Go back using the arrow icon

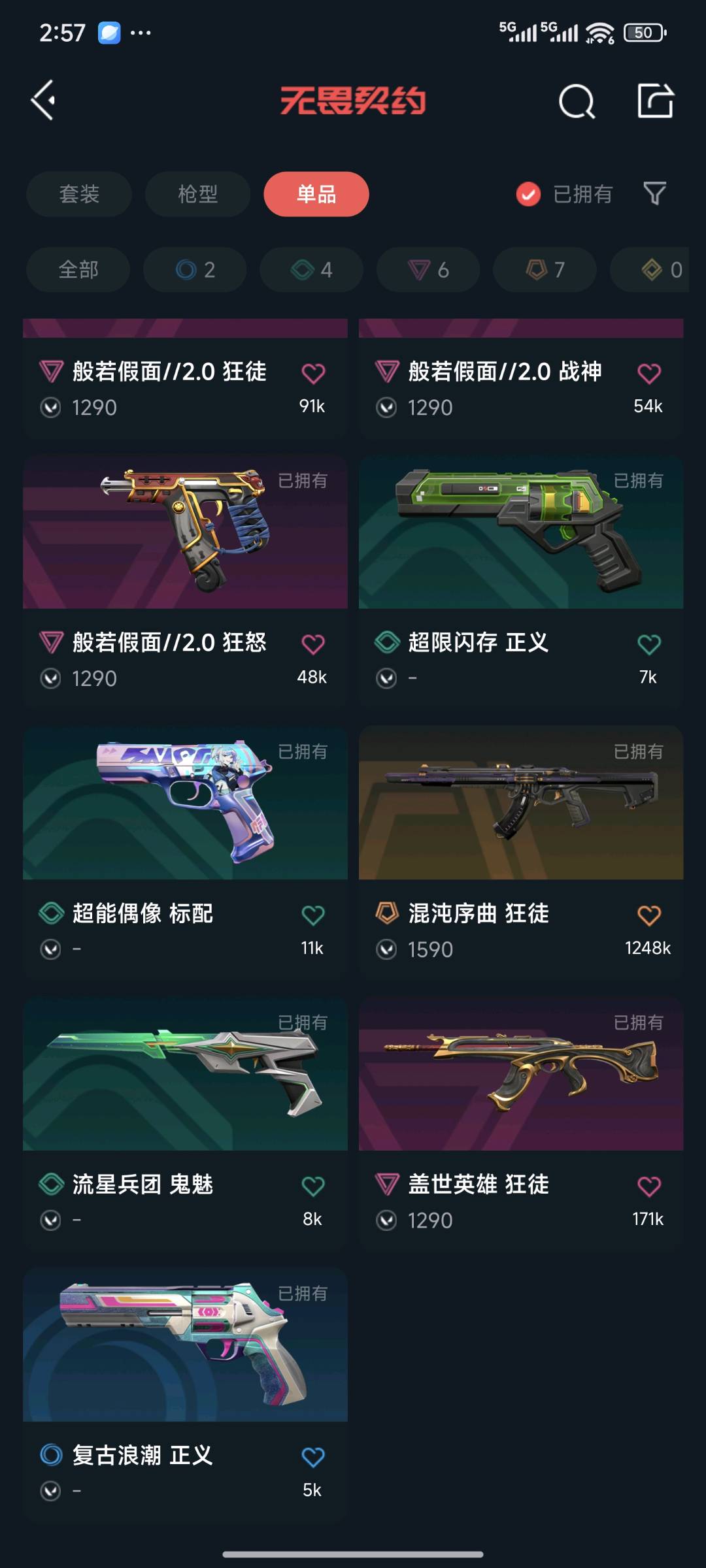[x=44, y=101]
